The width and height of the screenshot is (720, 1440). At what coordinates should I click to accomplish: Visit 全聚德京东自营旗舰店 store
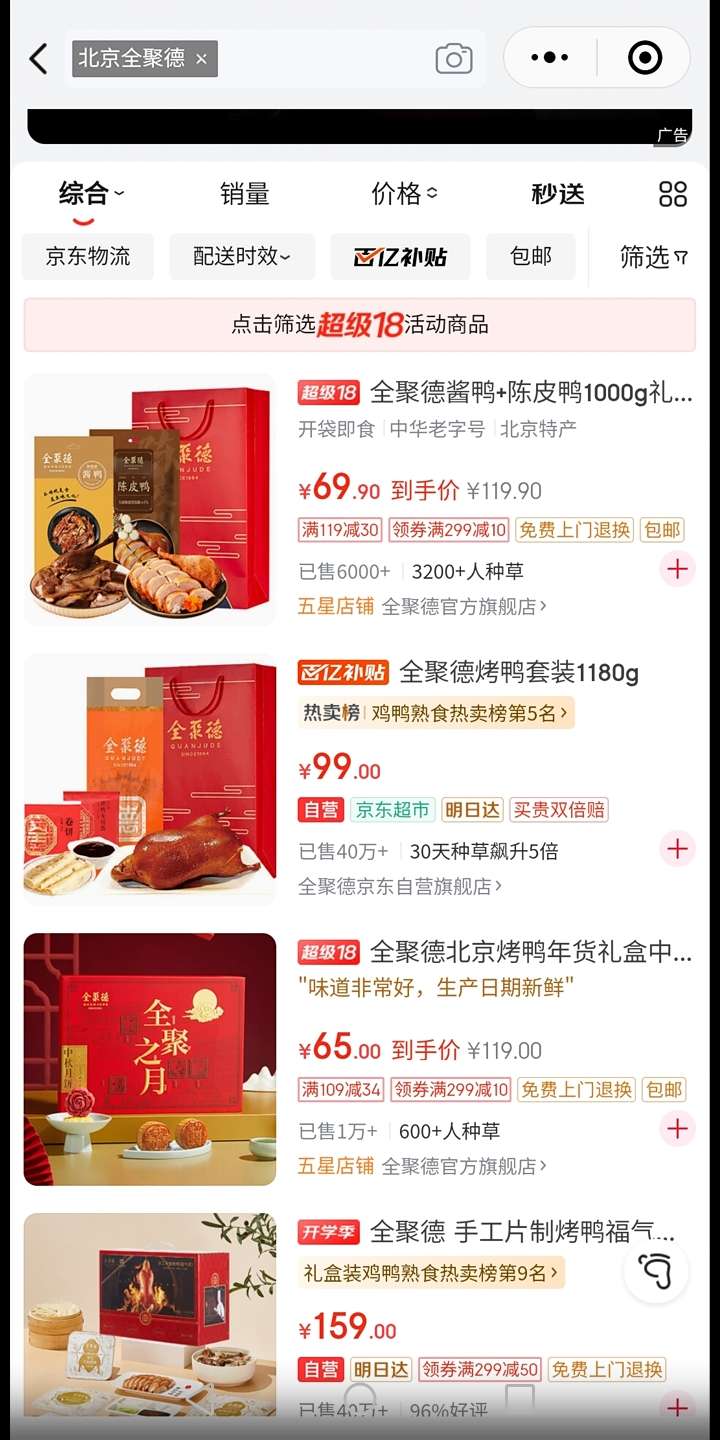tap(400, 886)
